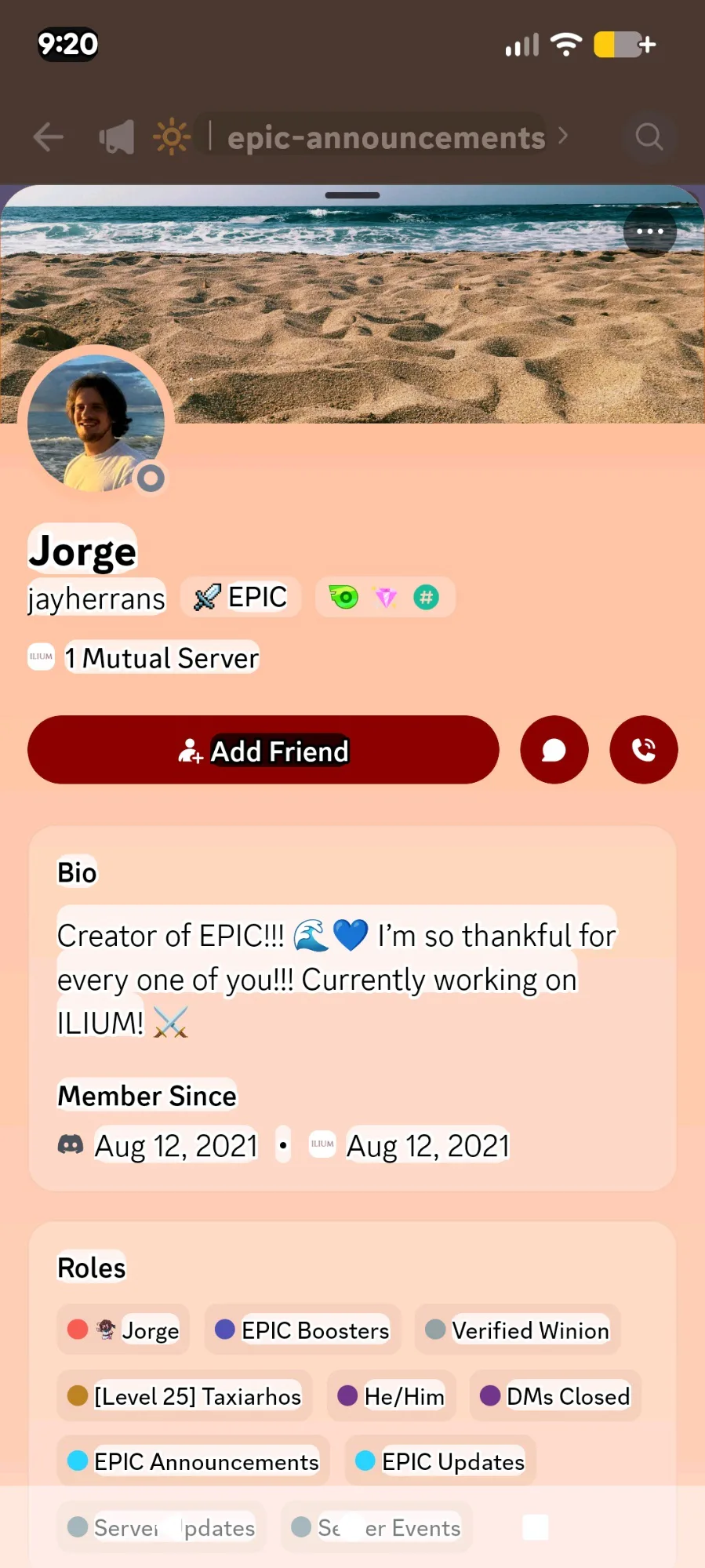Search in epic-announcements channel

649,137
